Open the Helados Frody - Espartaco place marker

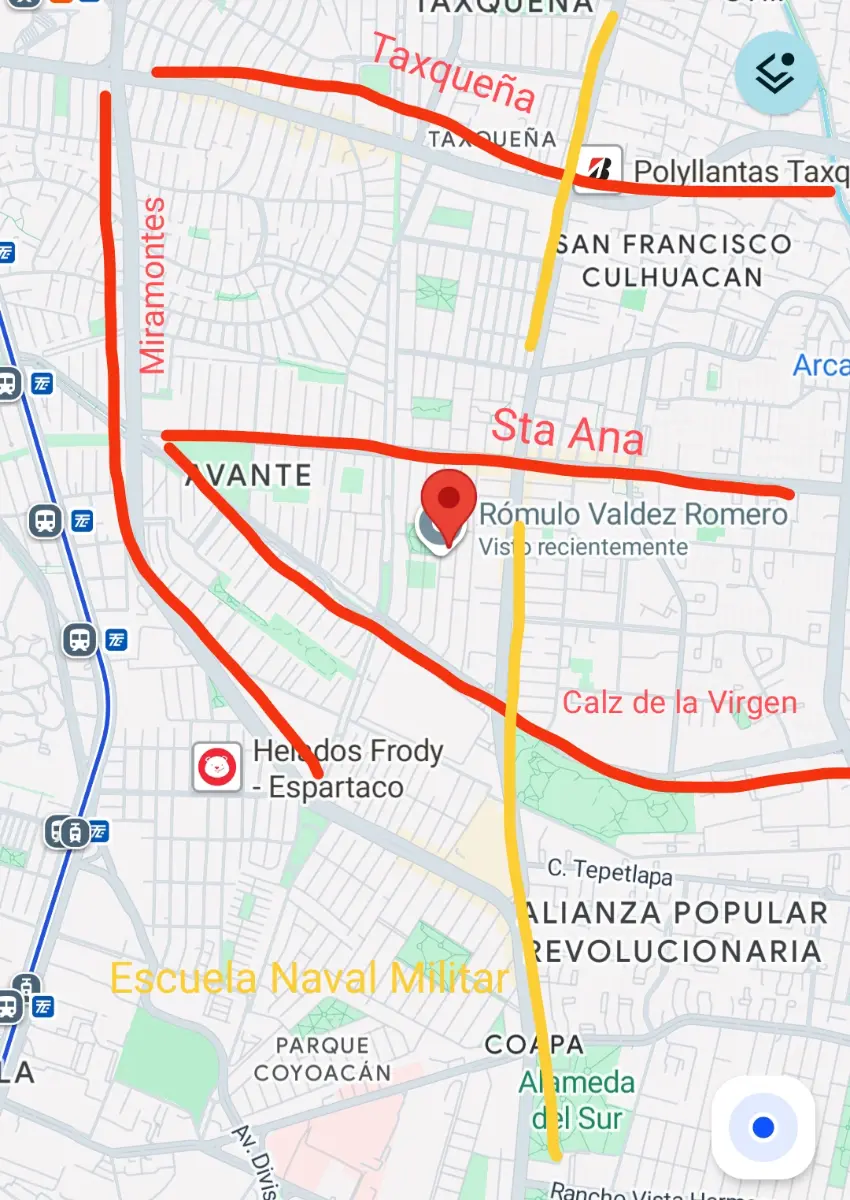click(218, 767)
